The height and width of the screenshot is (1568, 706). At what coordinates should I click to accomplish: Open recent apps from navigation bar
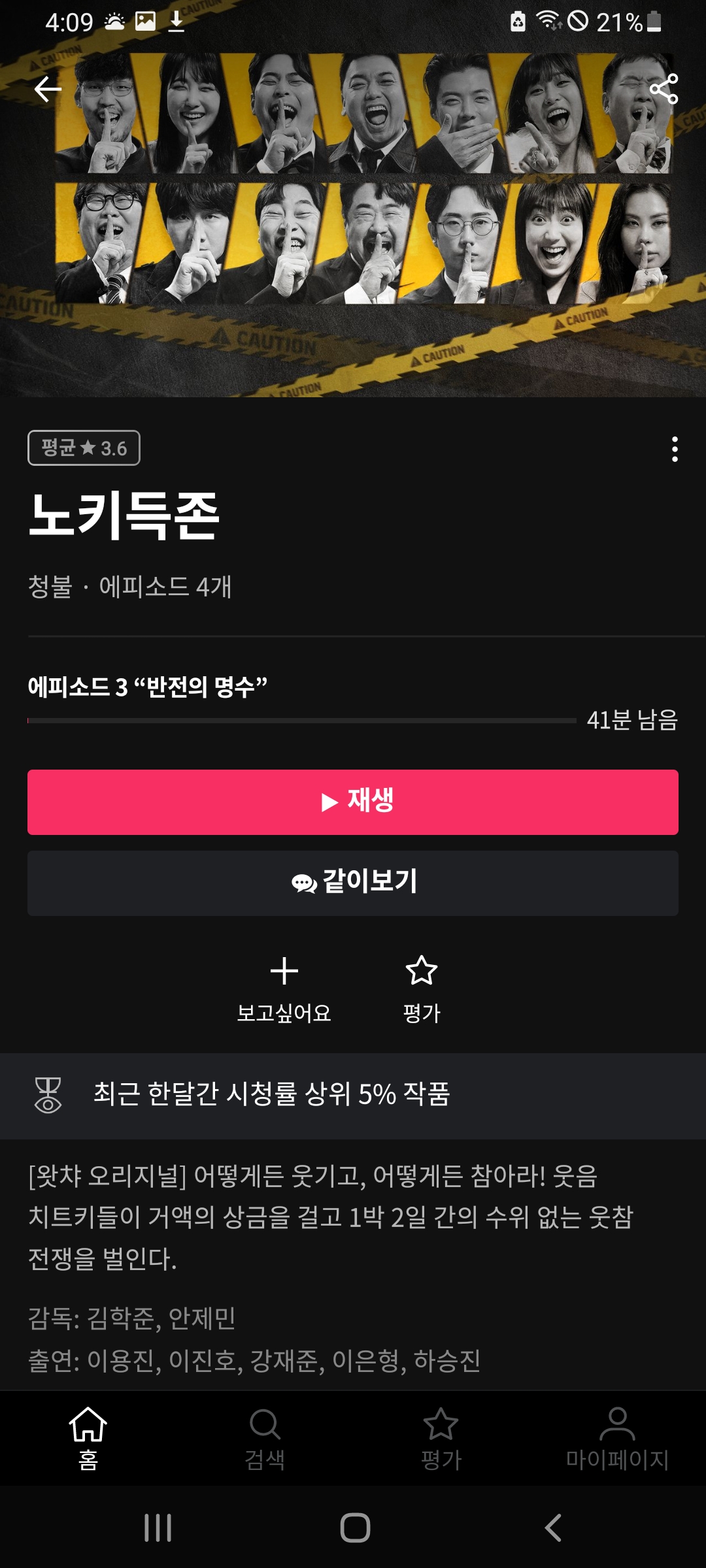[x=158, y=1527]
